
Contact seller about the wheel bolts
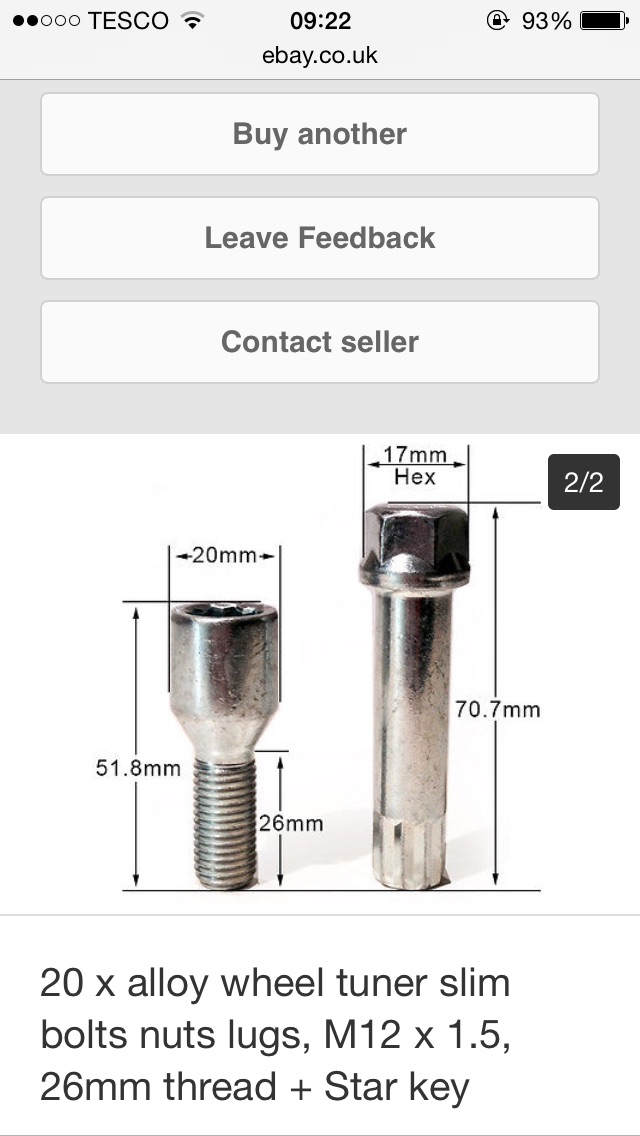click(x=320, y=342)
